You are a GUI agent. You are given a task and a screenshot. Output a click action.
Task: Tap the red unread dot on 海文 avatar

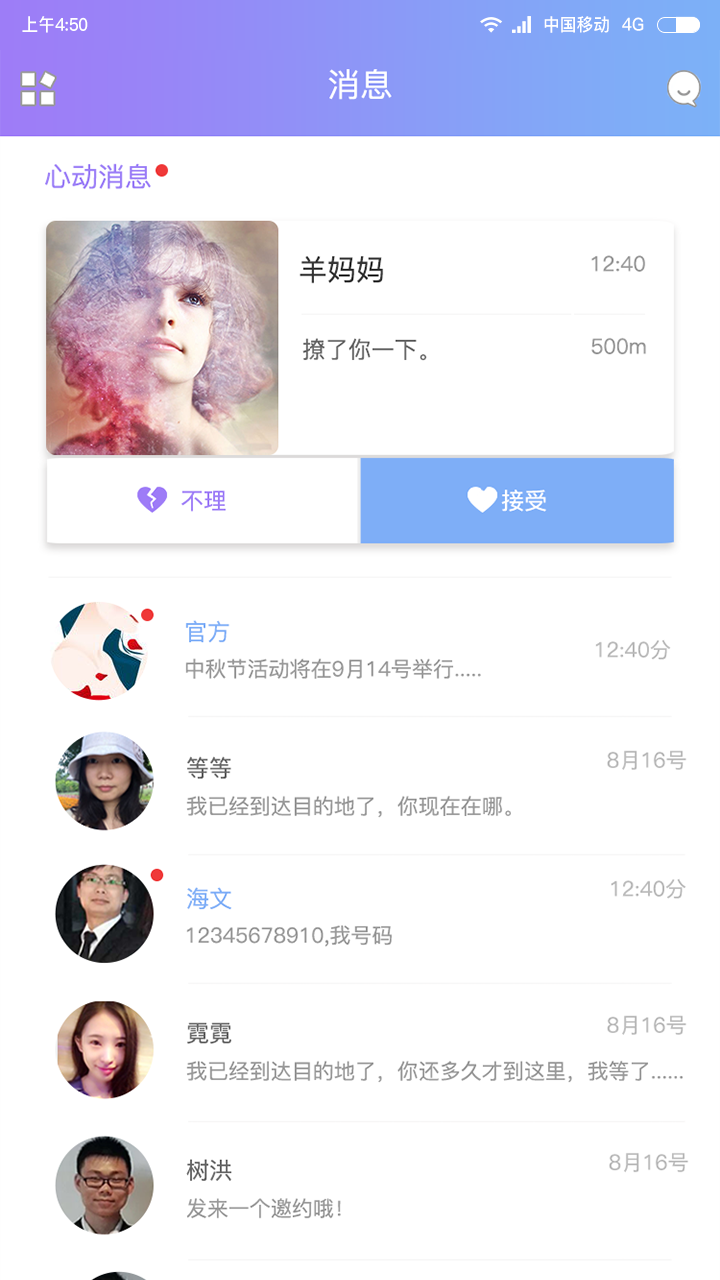tap(155, 874)
